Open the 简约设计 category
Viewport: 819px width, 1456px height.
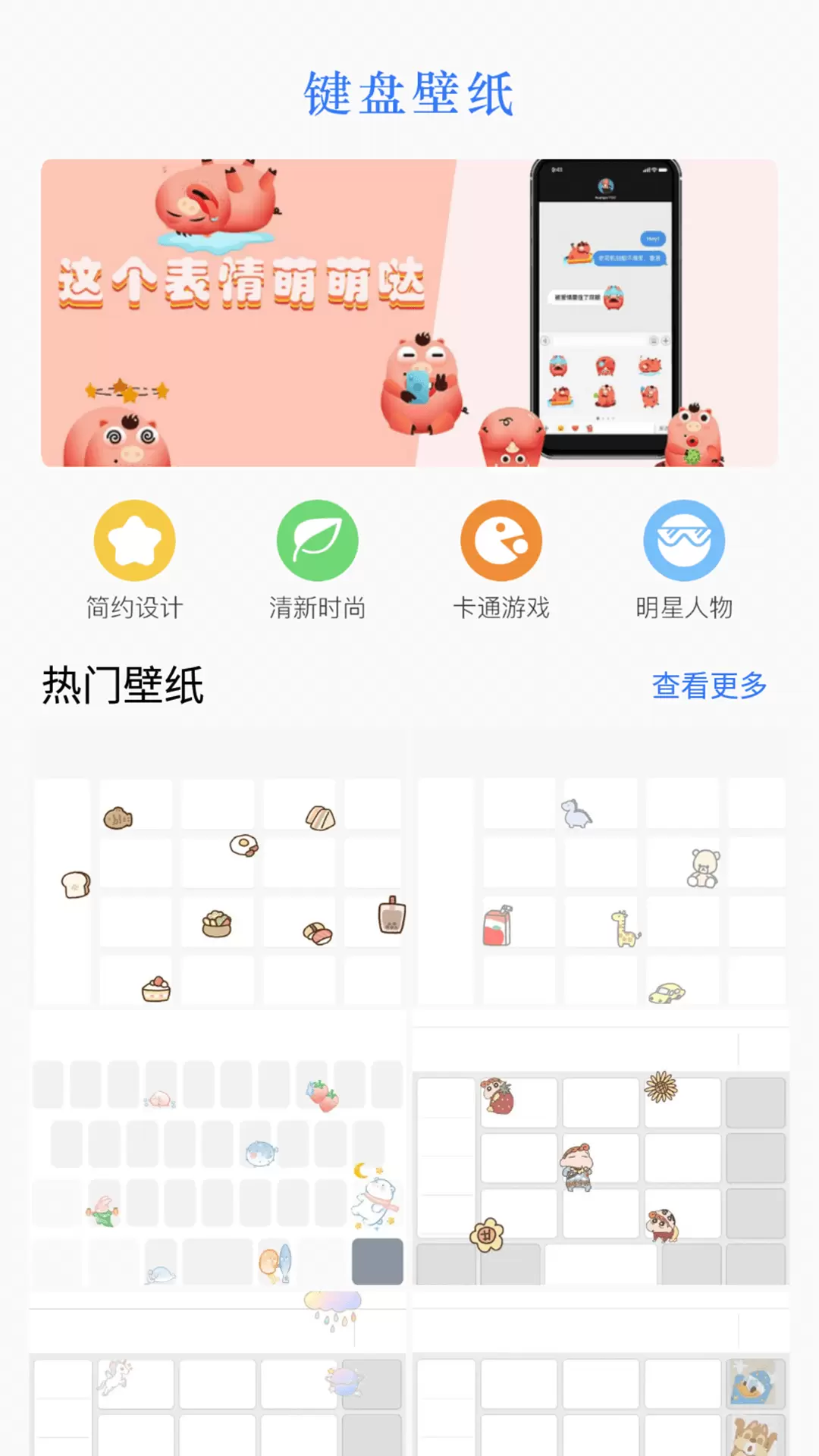tap(134, 560)
